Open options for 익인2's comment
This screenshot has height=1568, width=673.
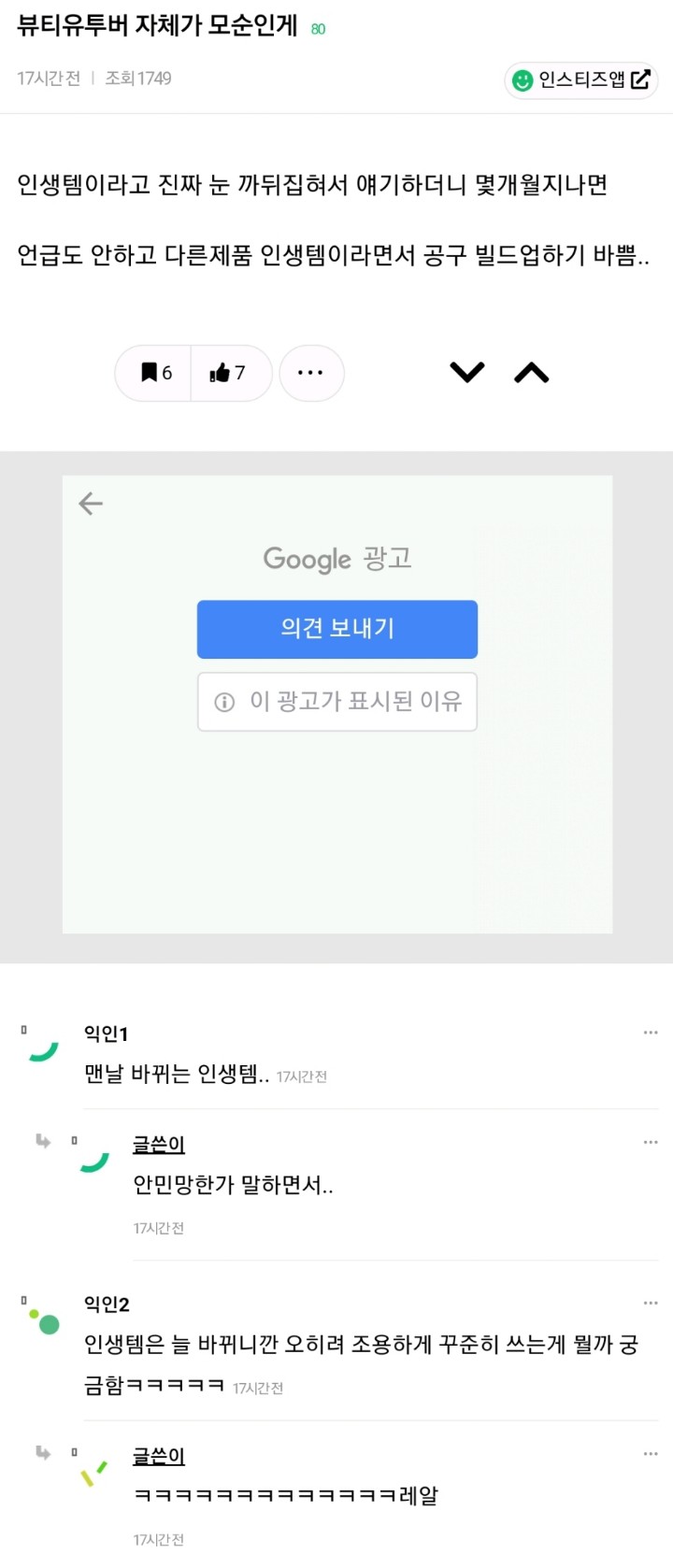pyautogui.click(x=651, y=1303)
